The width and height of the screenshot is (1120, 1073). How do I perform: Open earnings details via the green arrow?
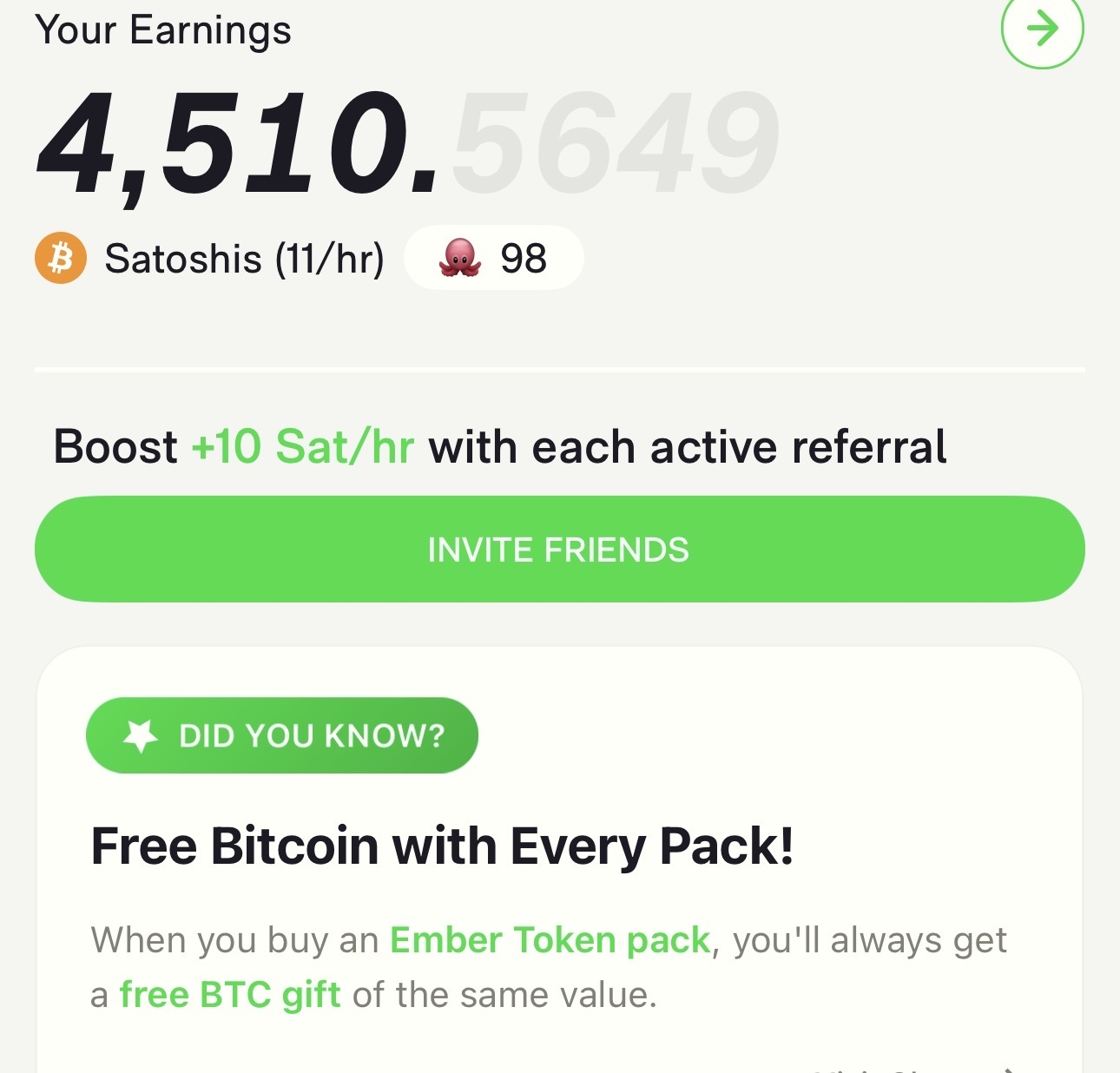(1042, 29)
